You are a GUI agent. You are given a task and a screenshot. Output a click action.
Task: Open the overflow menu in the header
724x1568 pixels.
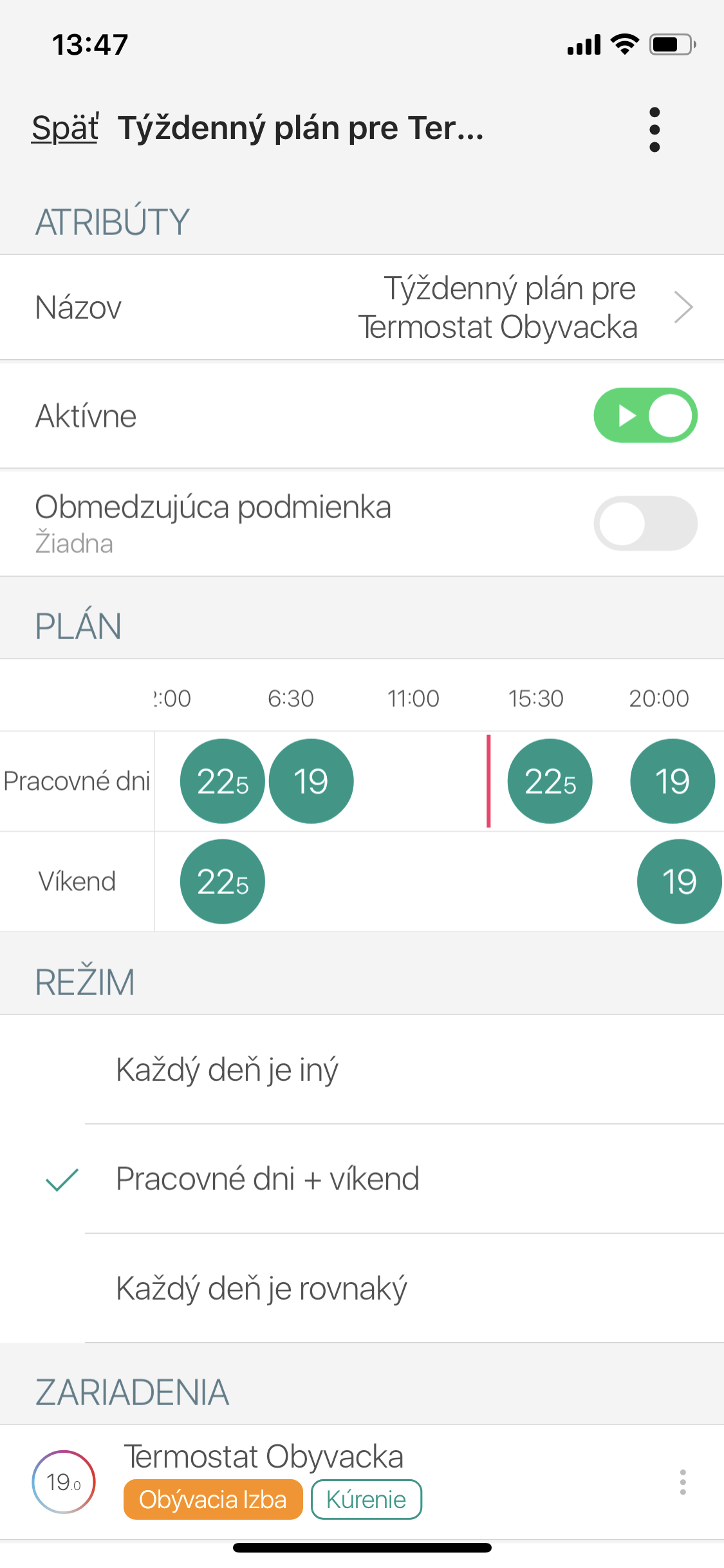coord(654,129)
